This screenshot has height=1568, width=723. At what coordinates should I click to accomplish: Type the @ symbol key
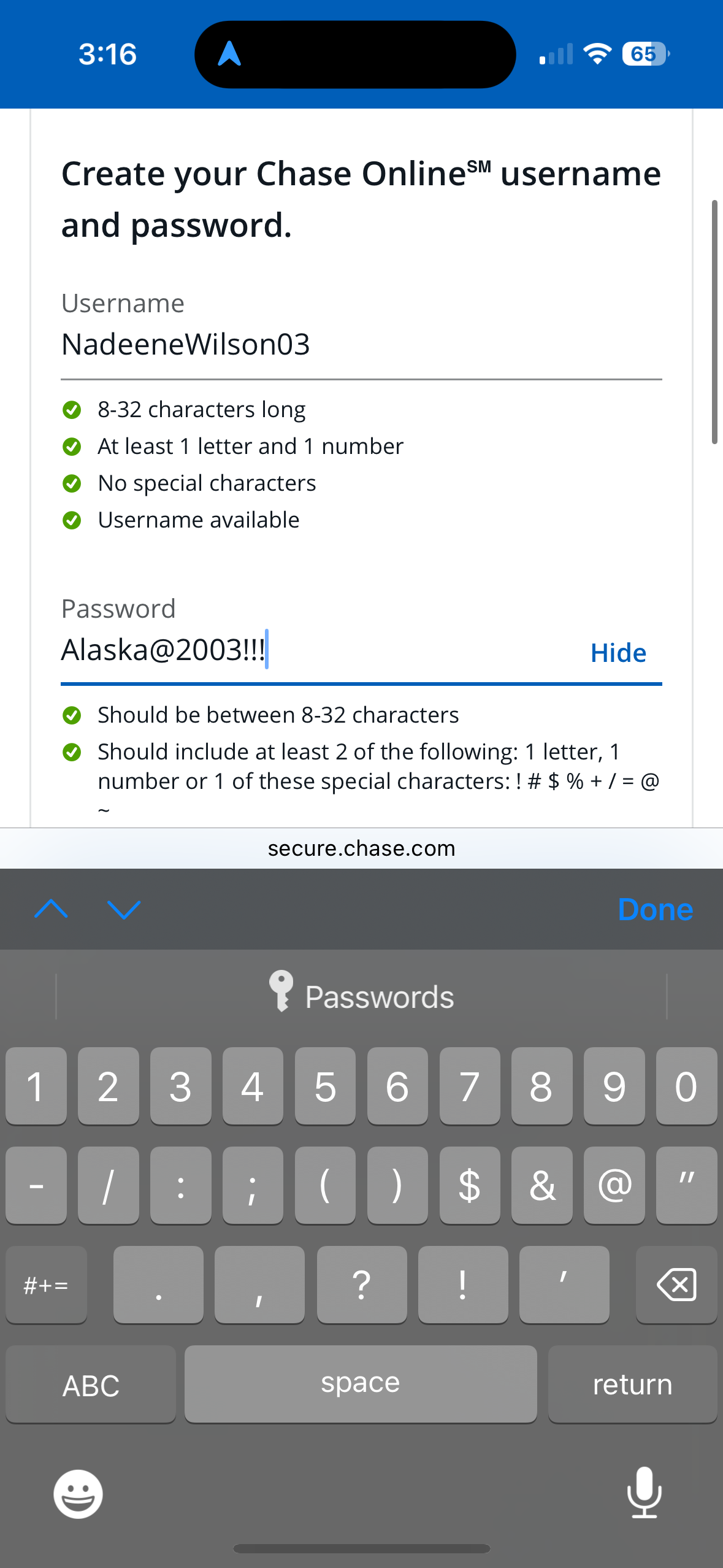(614, 1185)
